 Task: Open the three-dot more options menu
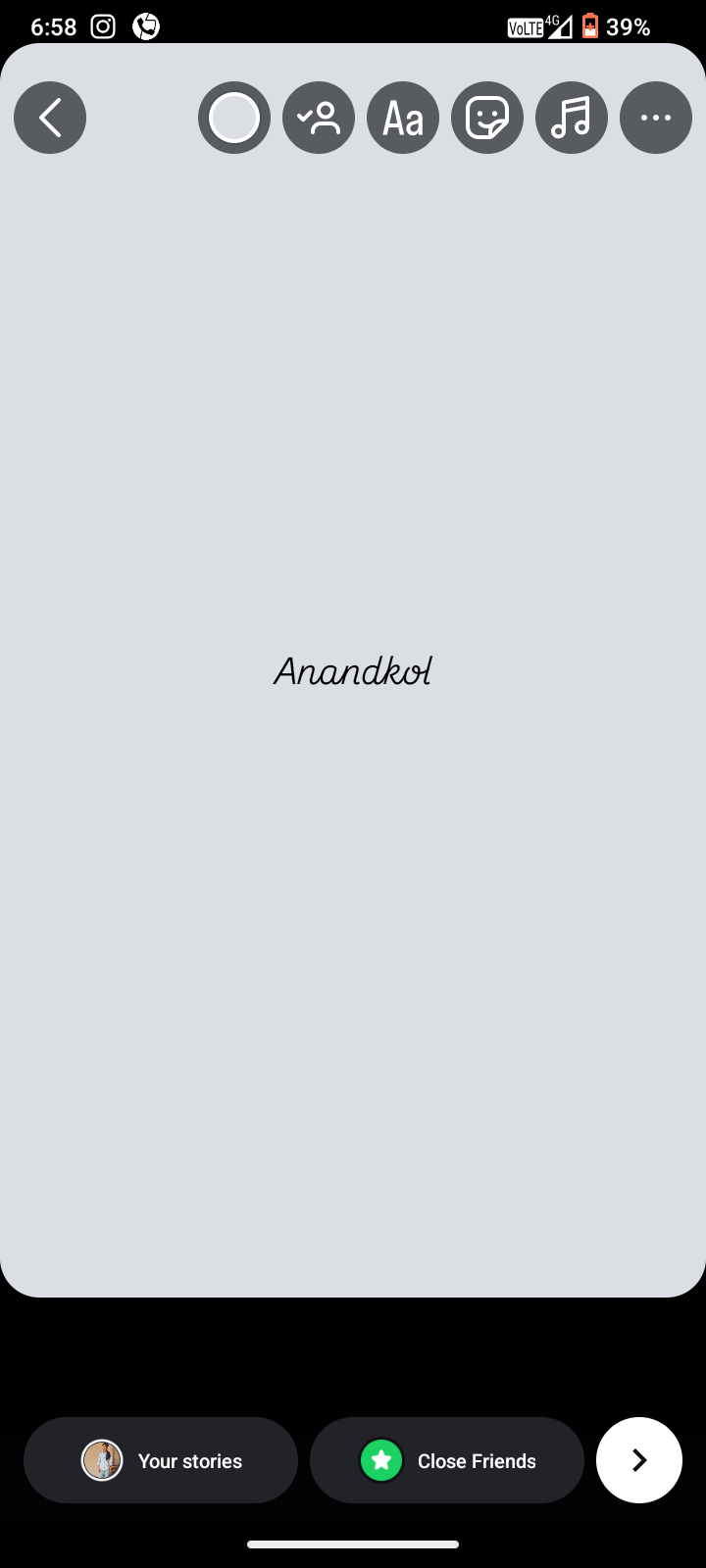pyautogui.click(x=656, y=118)
